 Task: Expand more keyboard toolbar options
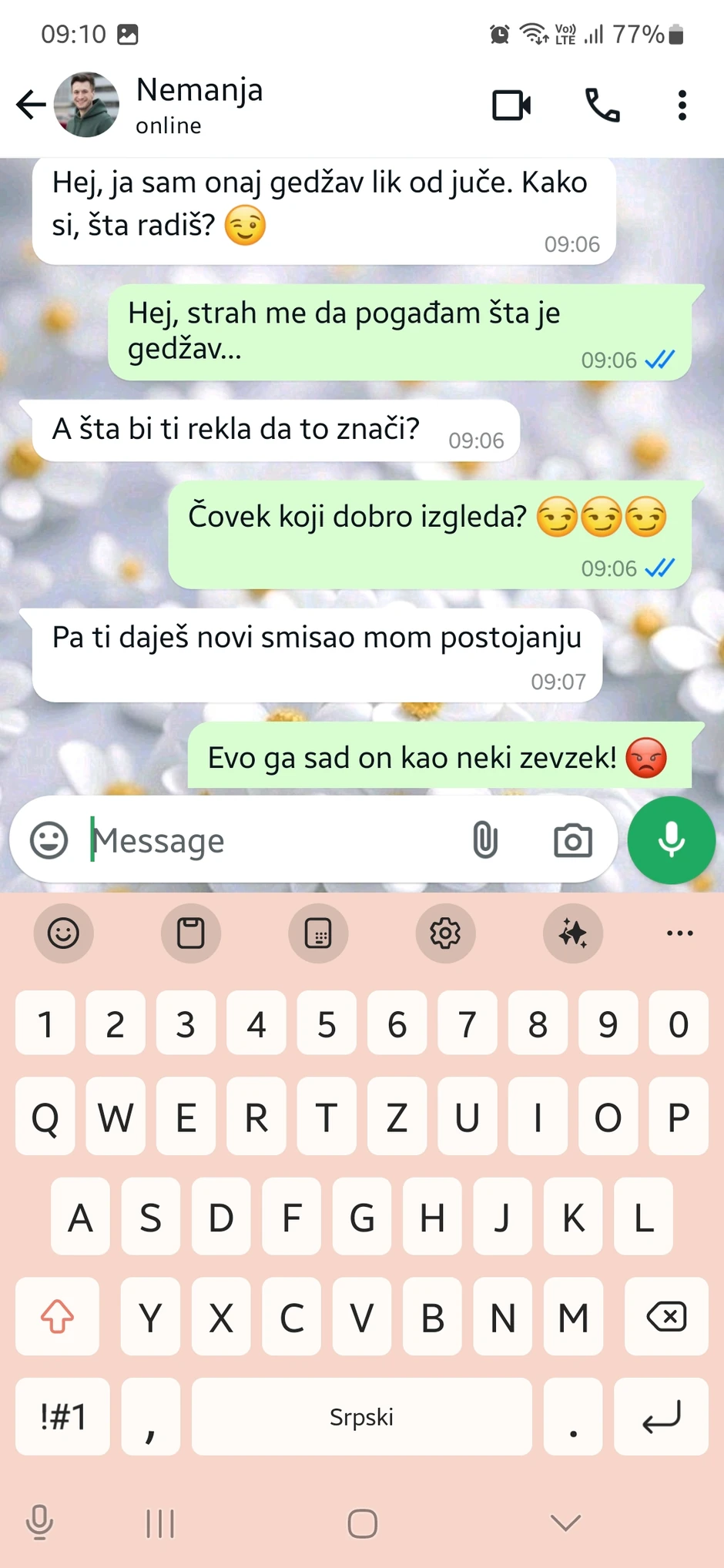[x=679, y=933]
